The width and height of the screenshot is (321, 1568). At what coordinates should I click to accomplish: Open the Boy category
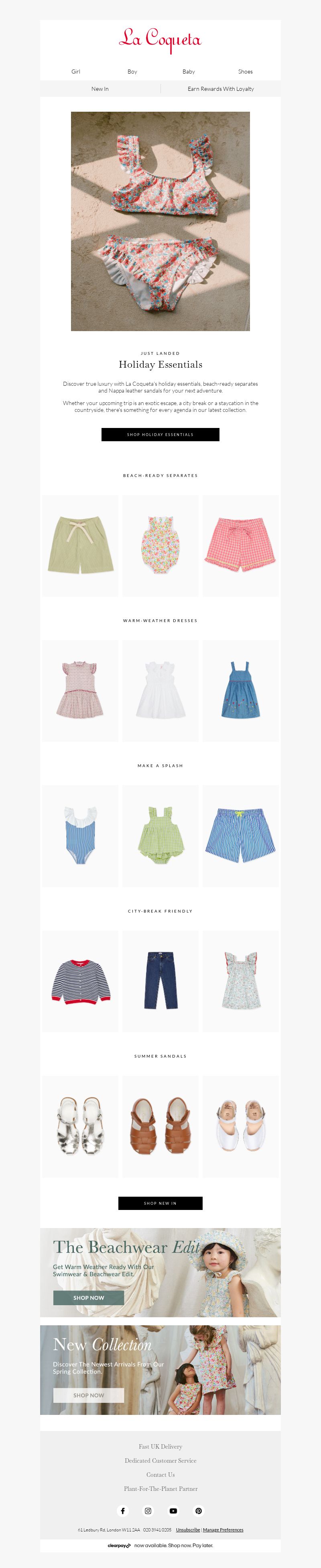(x=132, y=72)
